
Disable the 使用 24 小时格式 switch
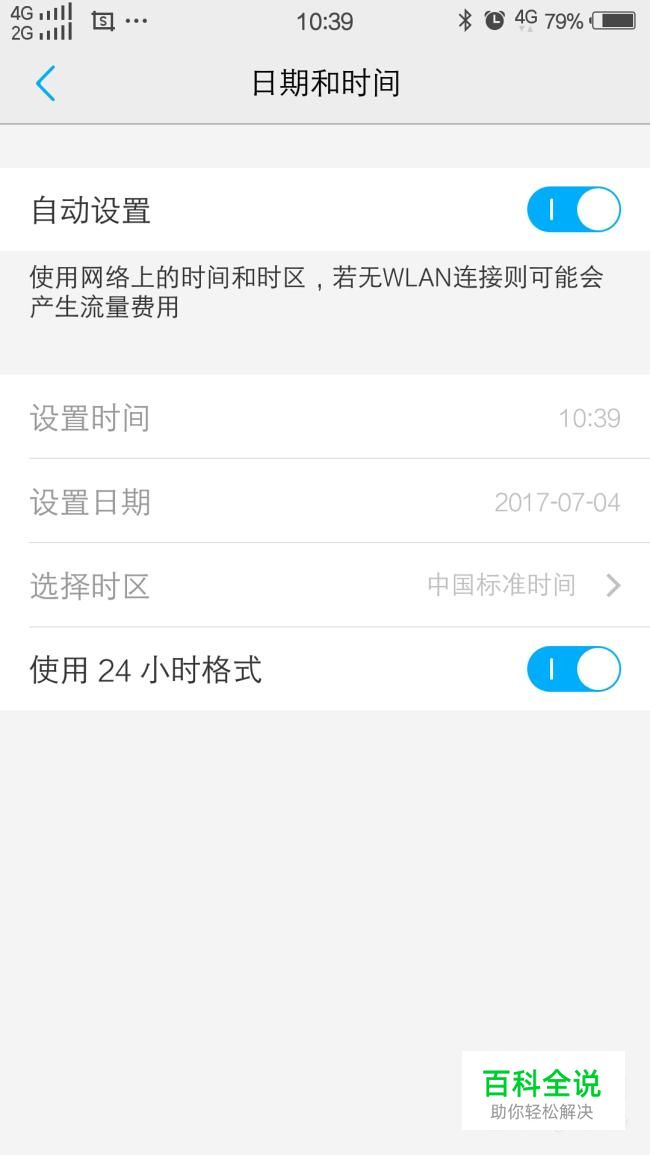click(573, 669)
